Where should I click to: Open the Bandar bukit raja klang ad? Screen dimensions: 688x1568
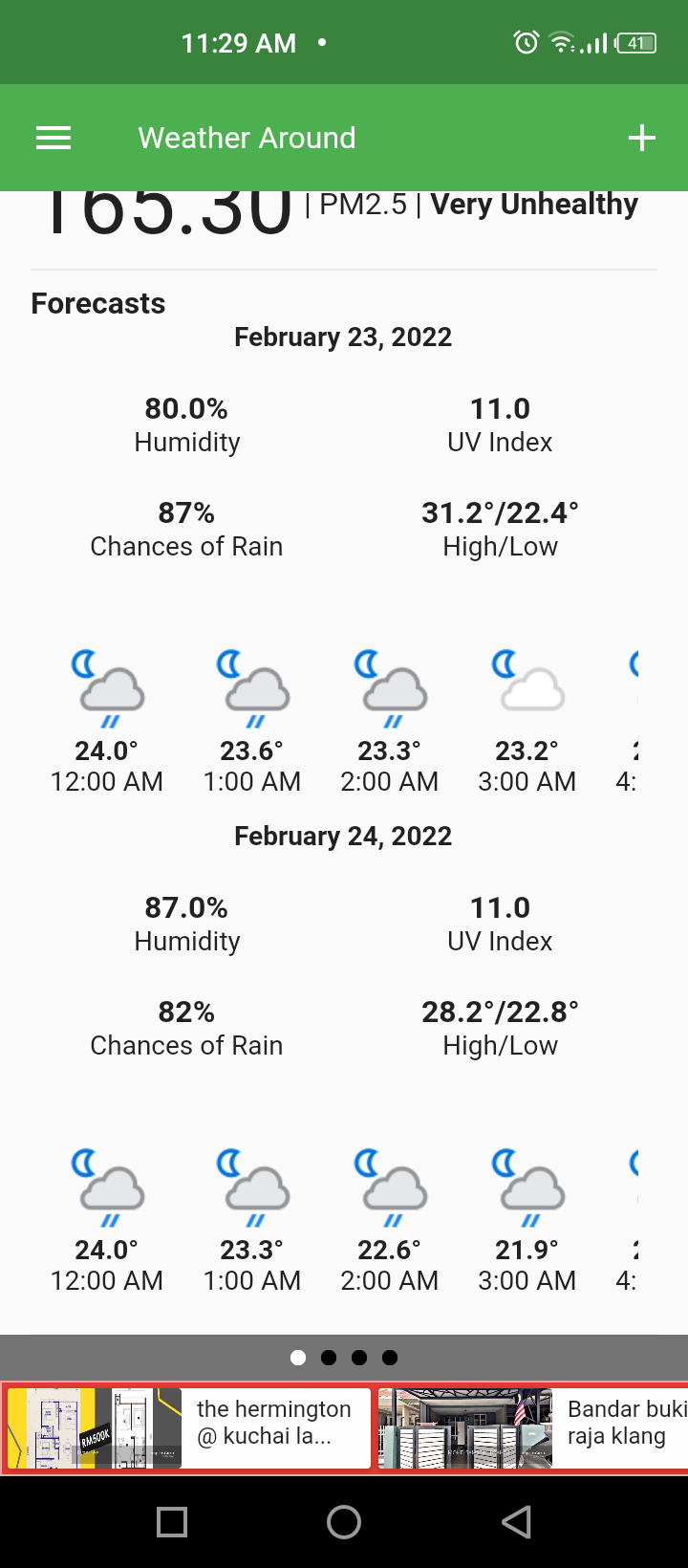535,1427
